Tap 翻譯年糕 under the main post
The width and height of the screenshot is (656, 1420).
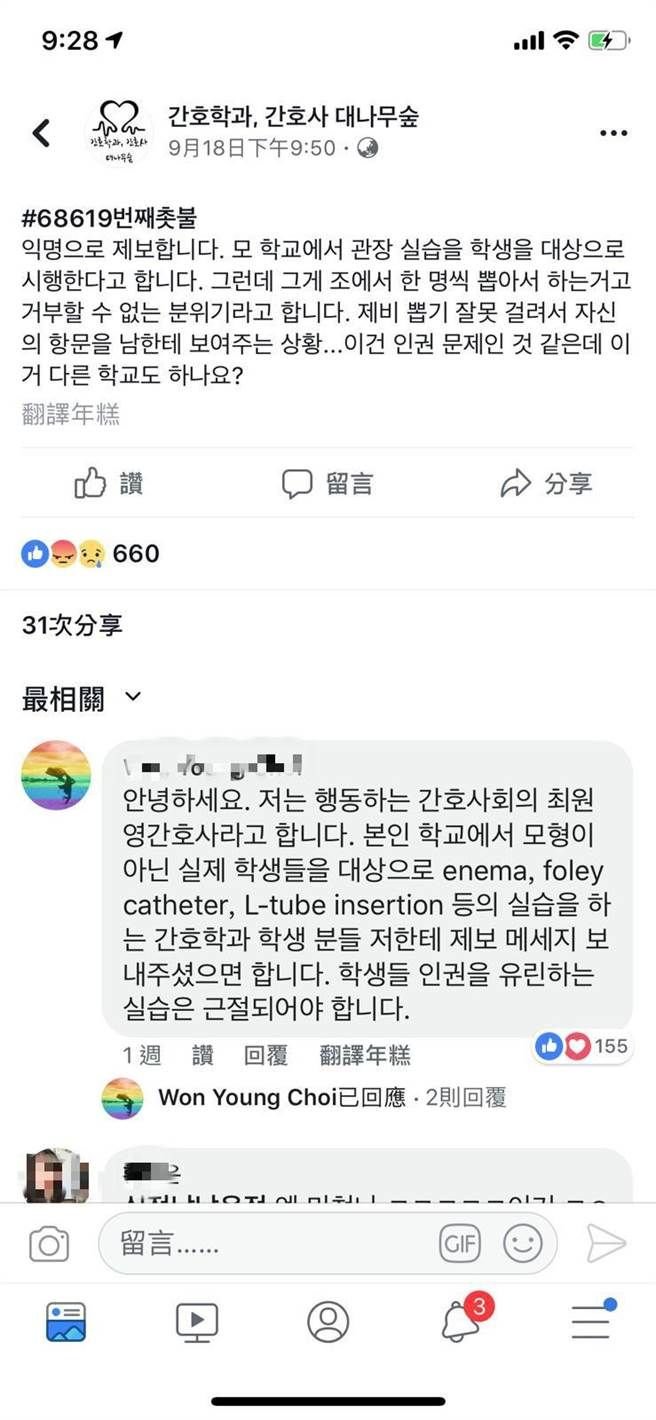click(70, 413)
